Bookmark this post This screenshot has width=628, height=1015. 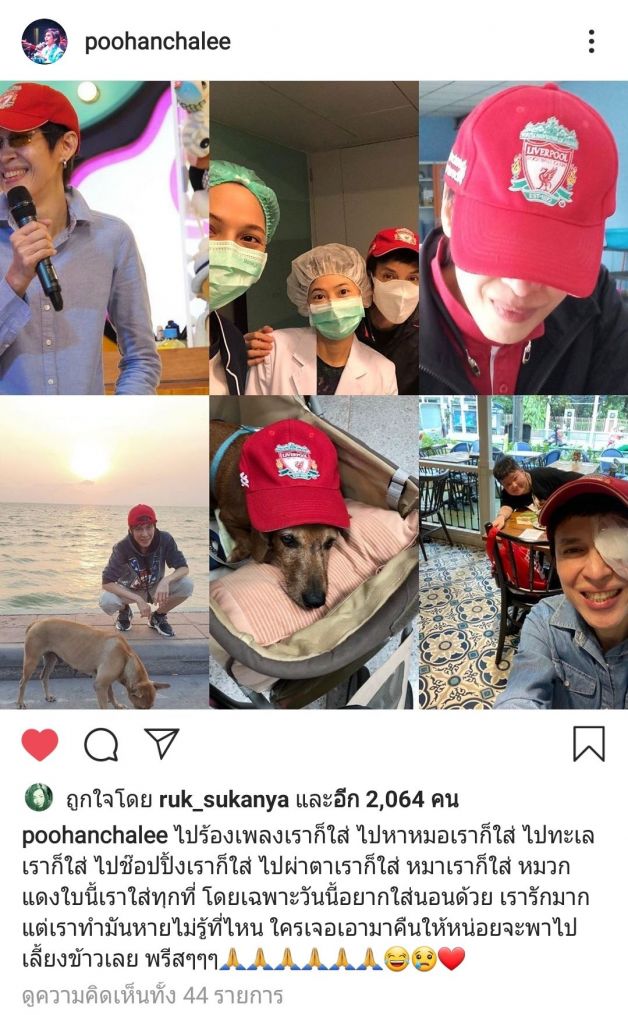tap(588, 744)
